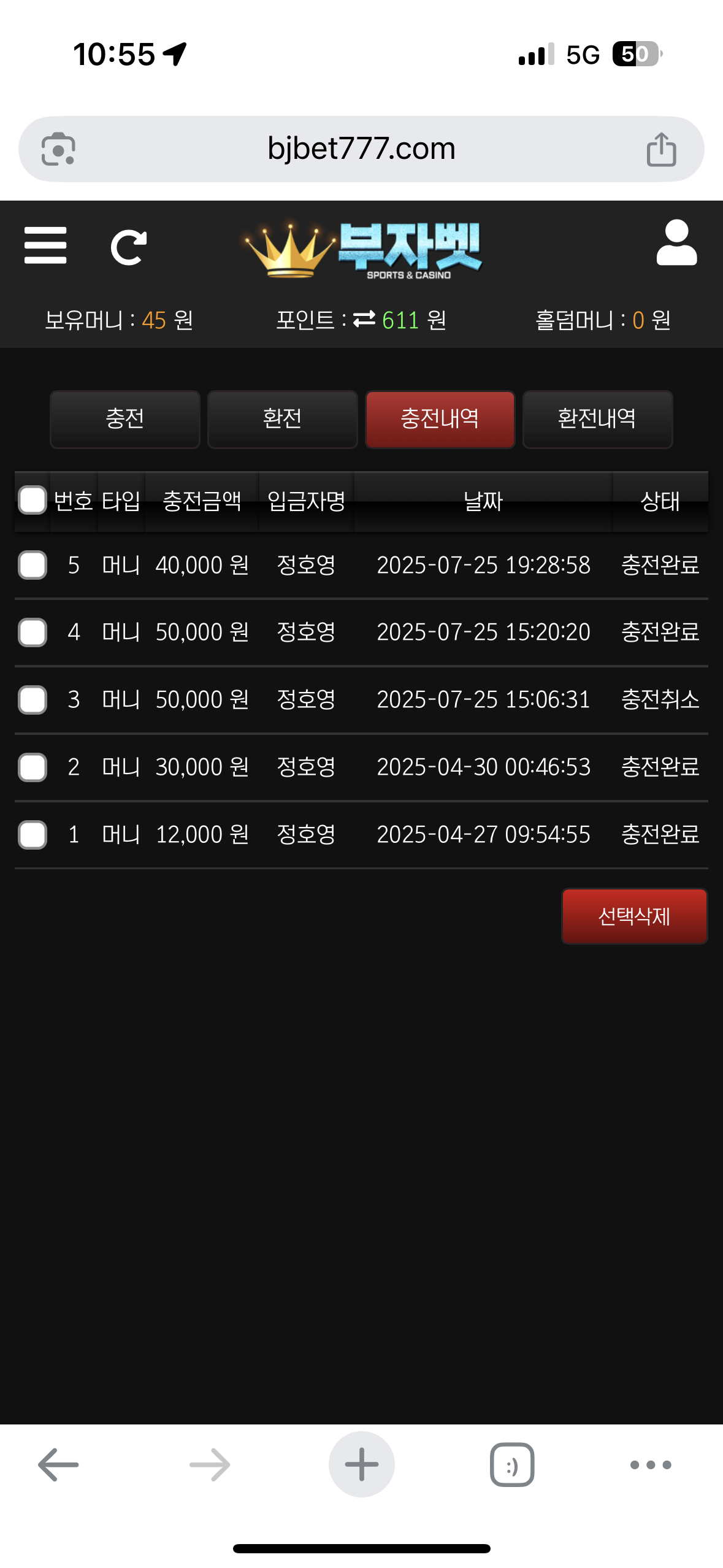
Task: Select the 충전내역 tab
Action: (x=440, y=419)
